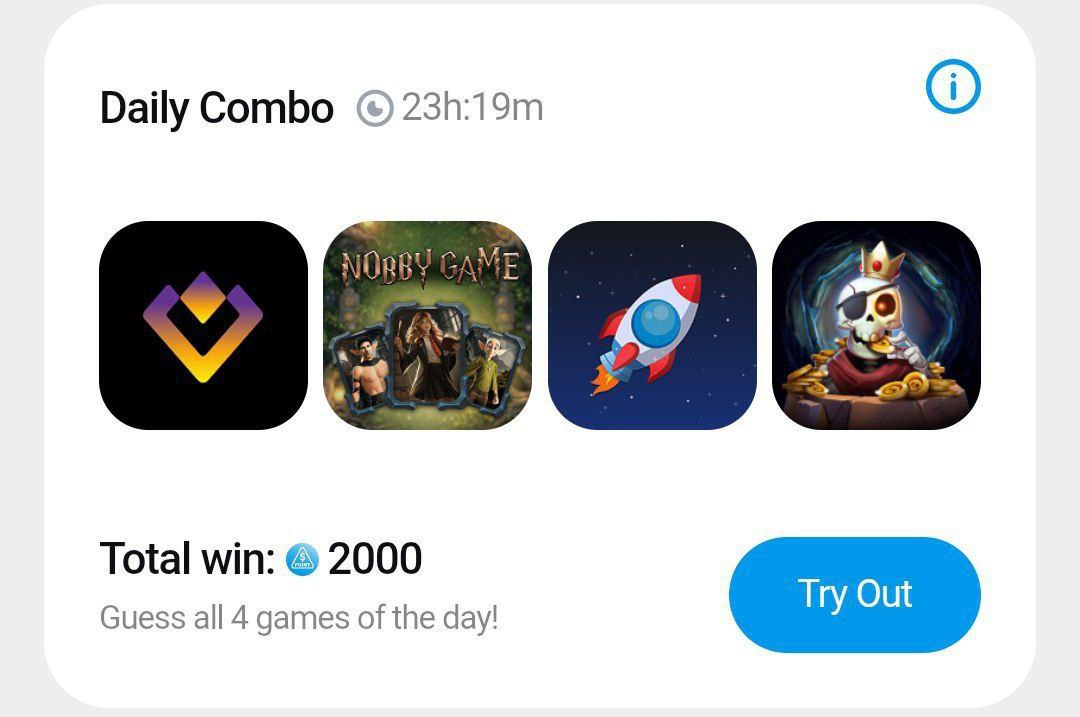Open the Daily Combo info icon
Image resolution: width=1080 pixels, height=717 pixels.
953,89
